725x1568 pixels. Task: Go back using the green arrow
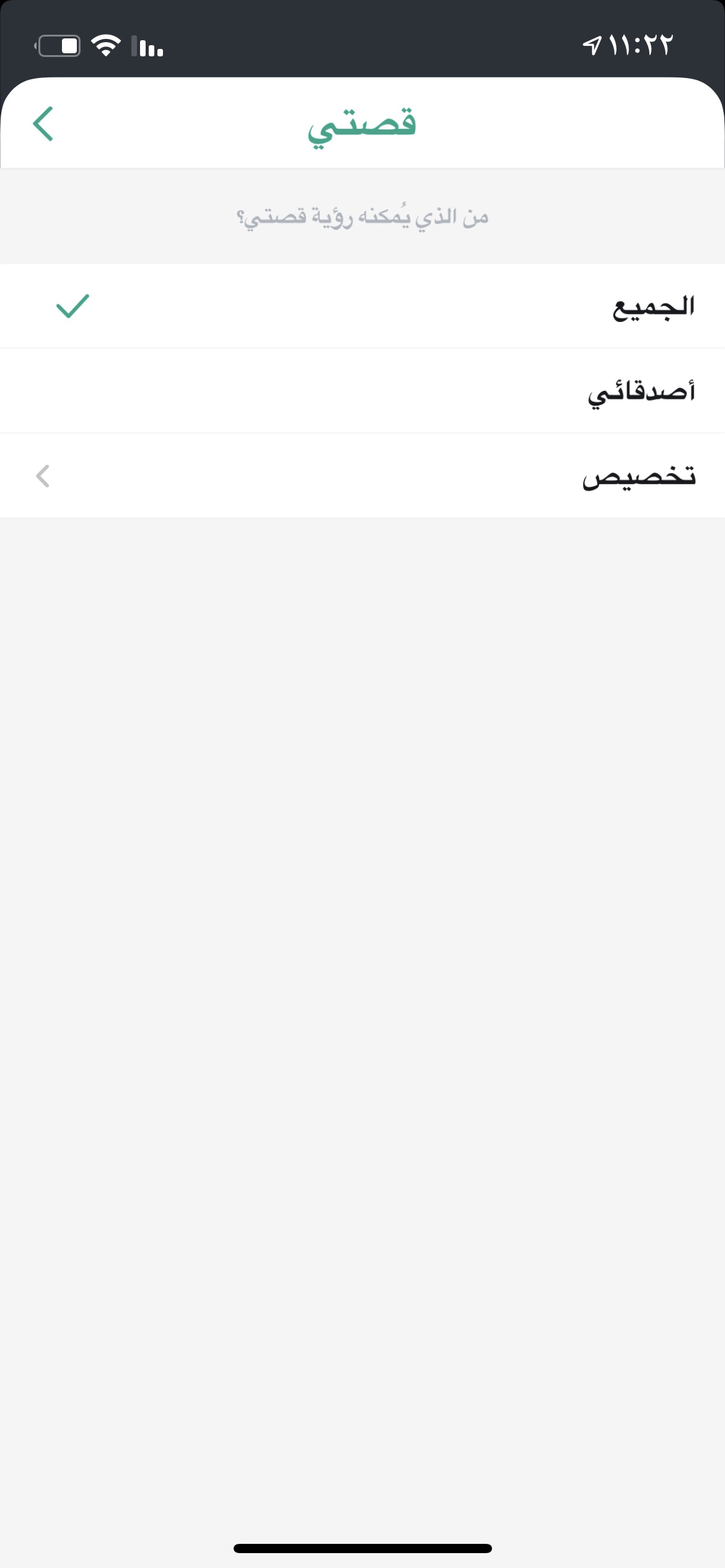point(43,124)
